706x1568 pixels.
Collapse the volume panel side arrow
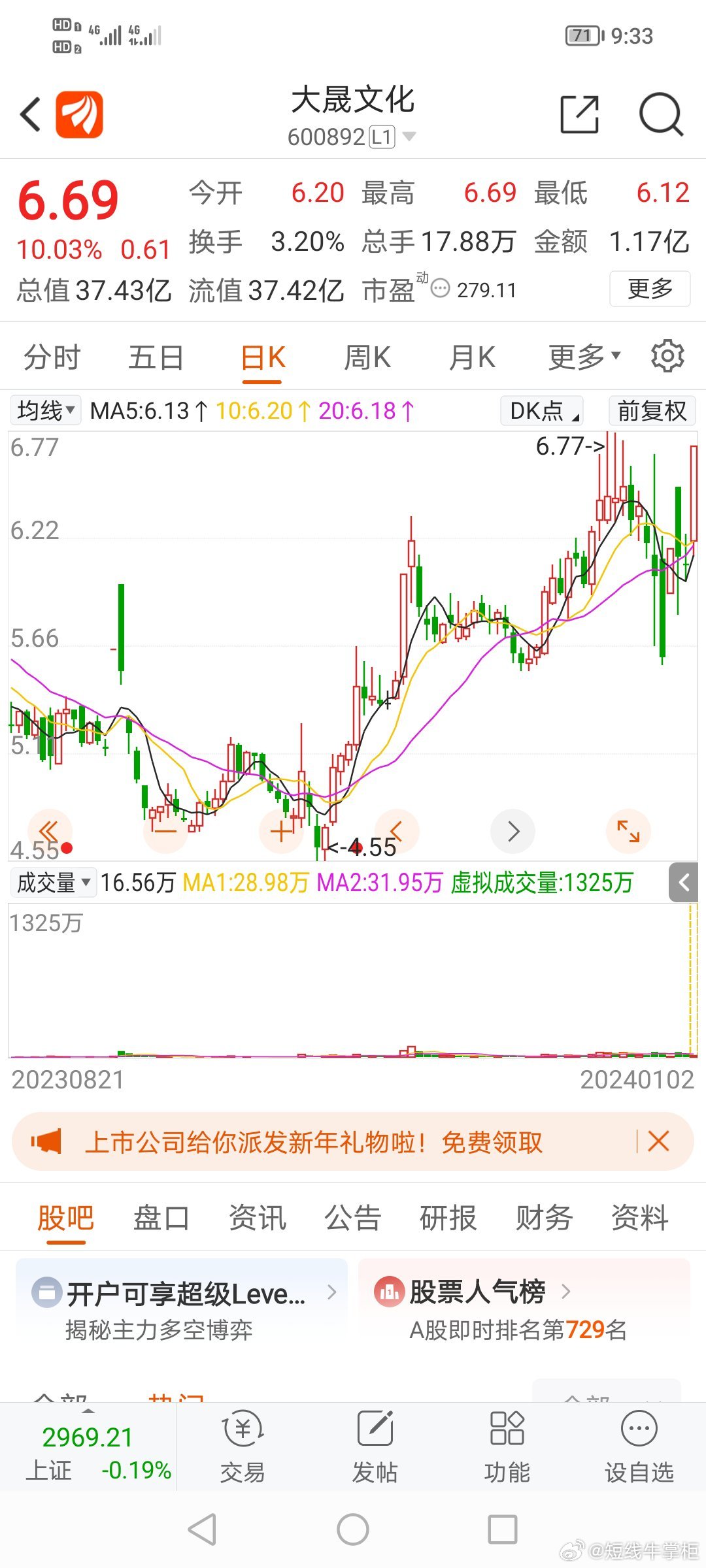684,882
